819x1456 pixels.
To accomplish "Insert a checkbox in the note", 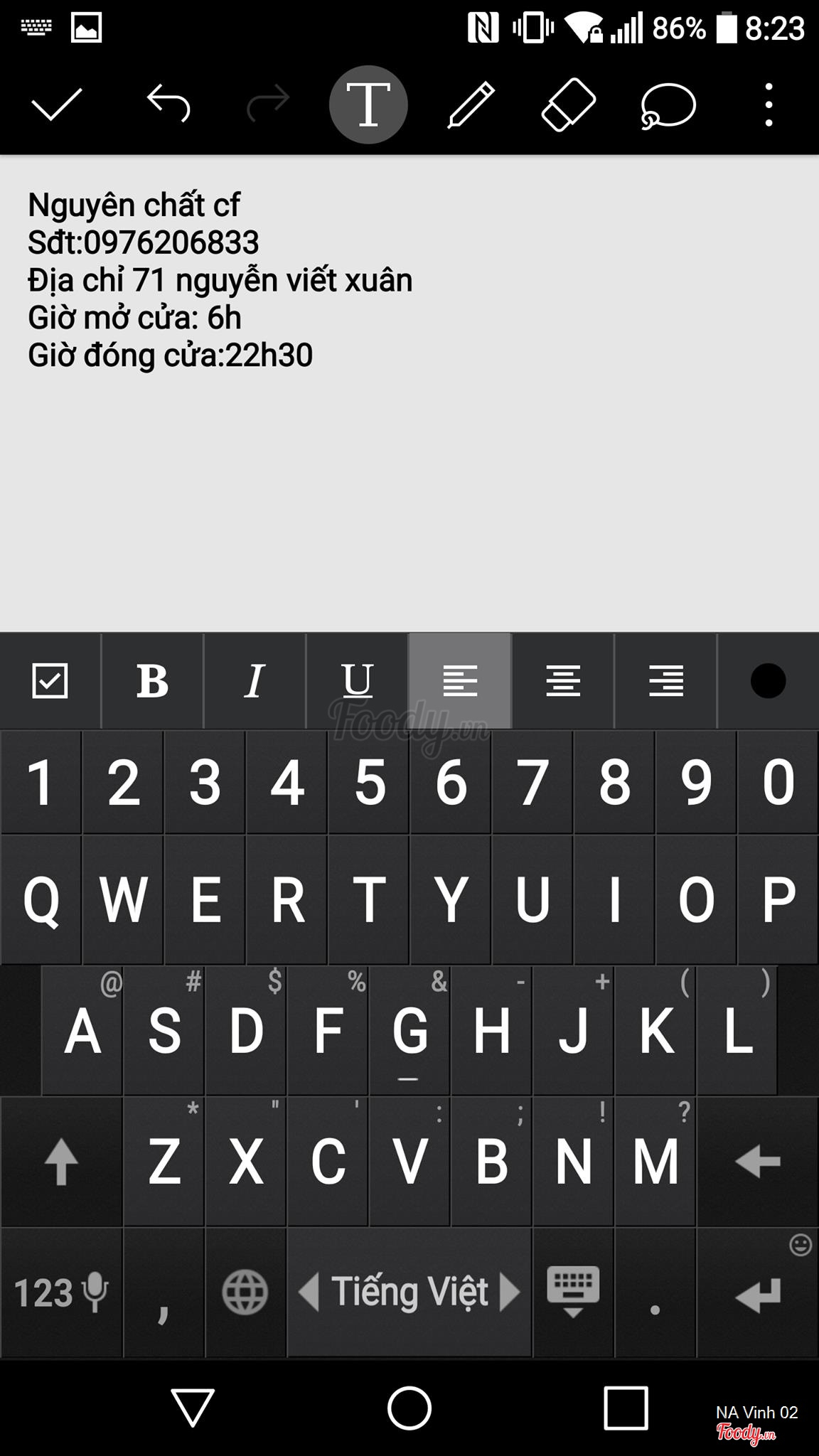I will pos(50,681).
